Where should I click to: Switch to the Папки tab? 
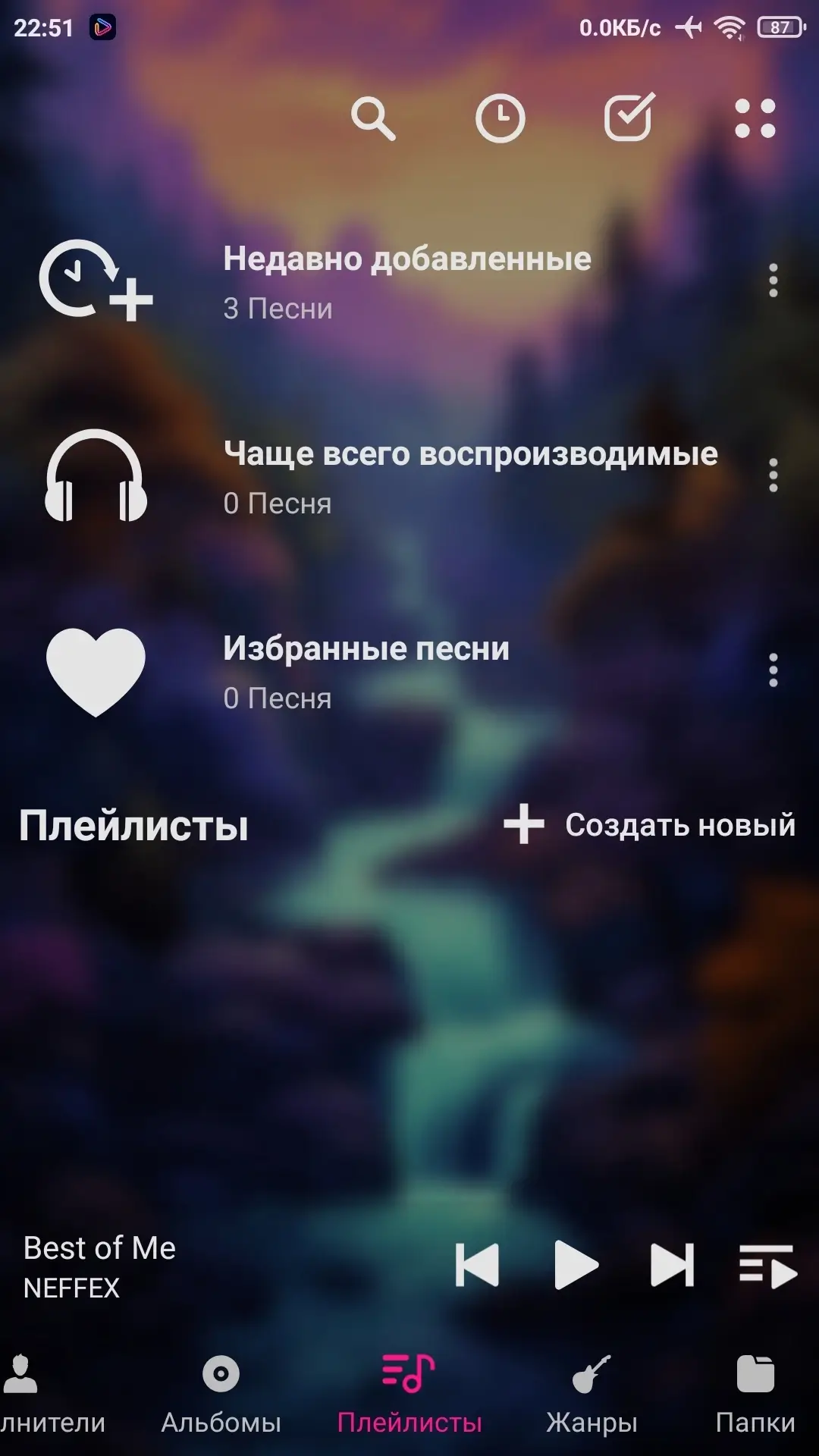coord(755,1395)
